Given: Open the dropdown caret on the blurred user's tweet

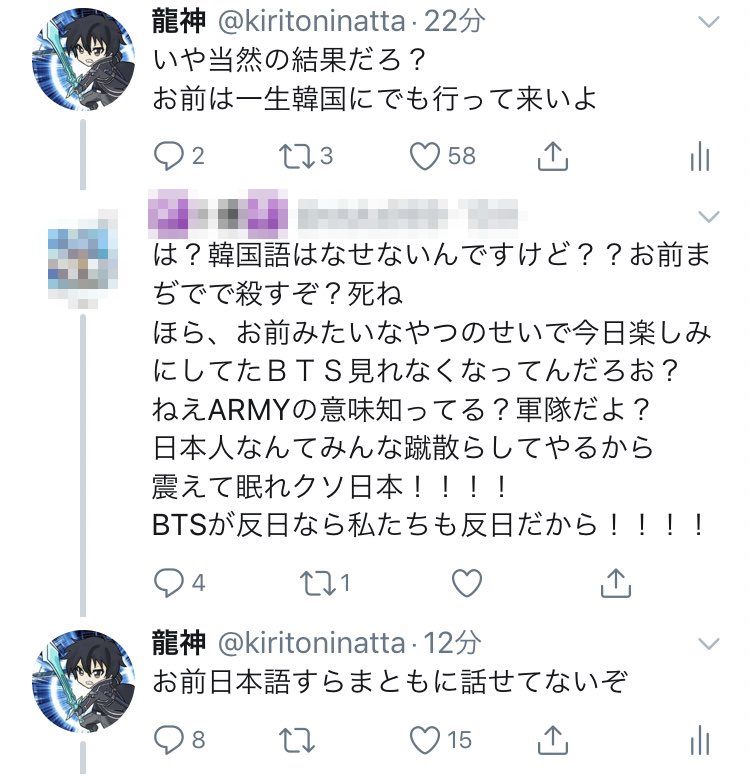Looking at the screenshot, I should 707,216.
